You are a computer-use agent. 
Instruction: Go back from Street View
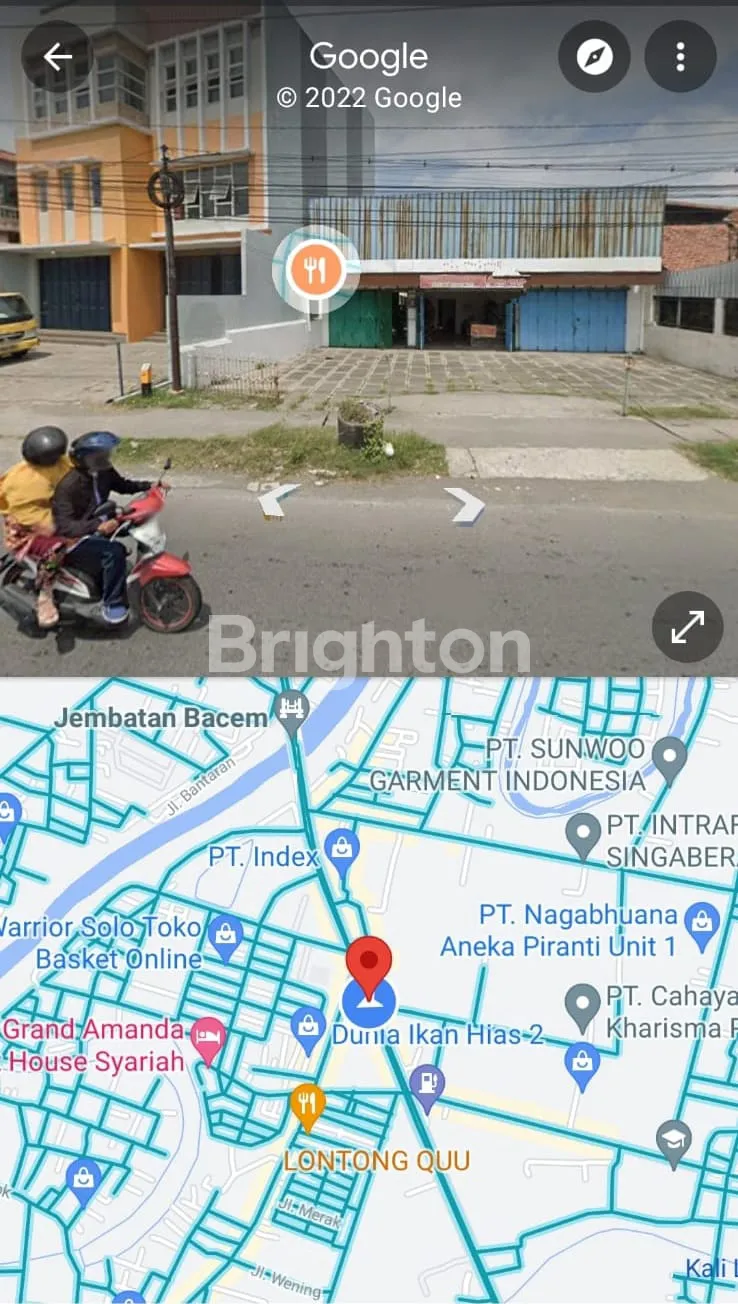coord(57,57)
